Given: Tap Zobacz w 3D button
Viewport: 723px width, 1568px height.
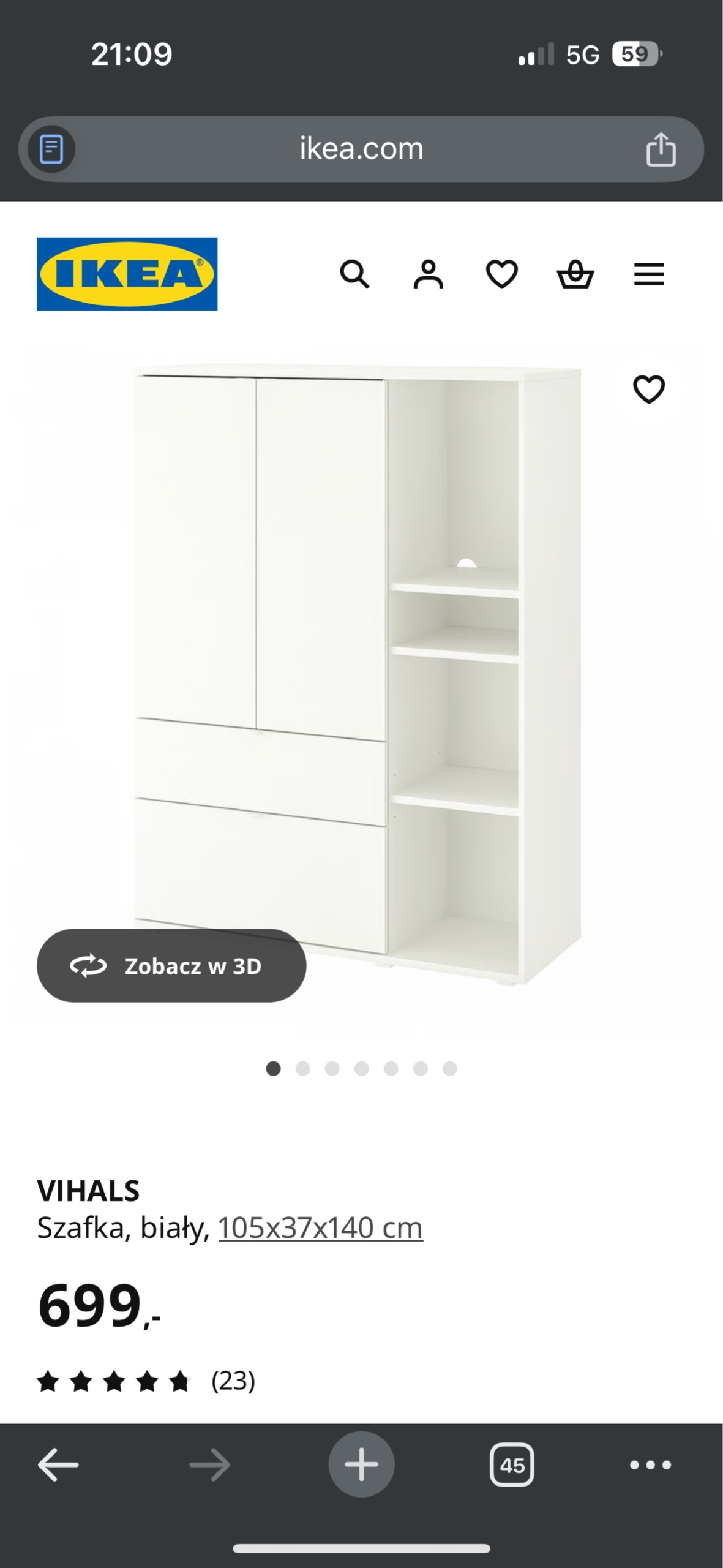Looking at the screenshot, I should [x=171, y=966].
